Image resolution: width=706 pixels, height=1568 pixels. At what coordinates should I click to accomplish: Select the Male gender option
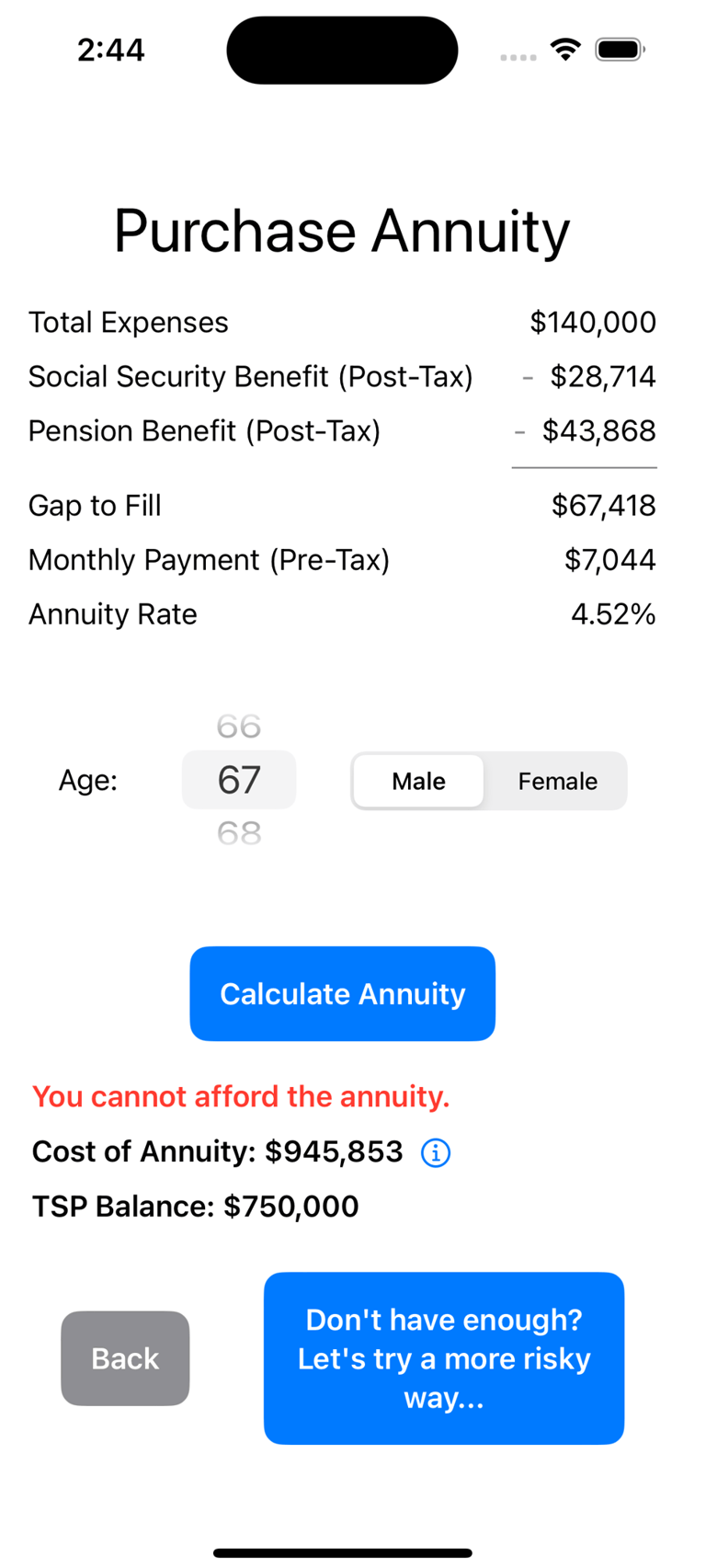pyautogui.click(x=418, y=781)
